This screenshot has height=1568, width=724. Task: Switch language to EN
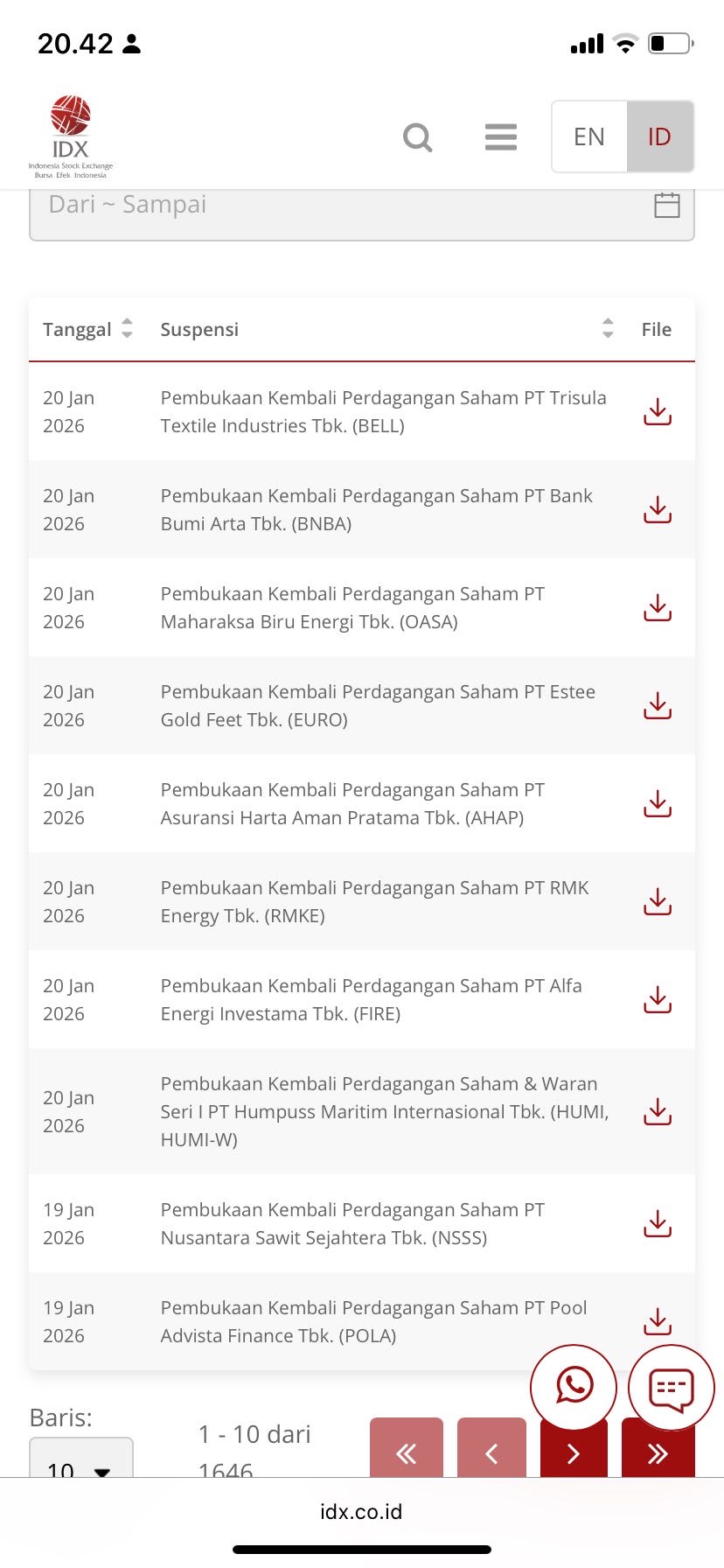pyautogui.click(x=589, y=136)
